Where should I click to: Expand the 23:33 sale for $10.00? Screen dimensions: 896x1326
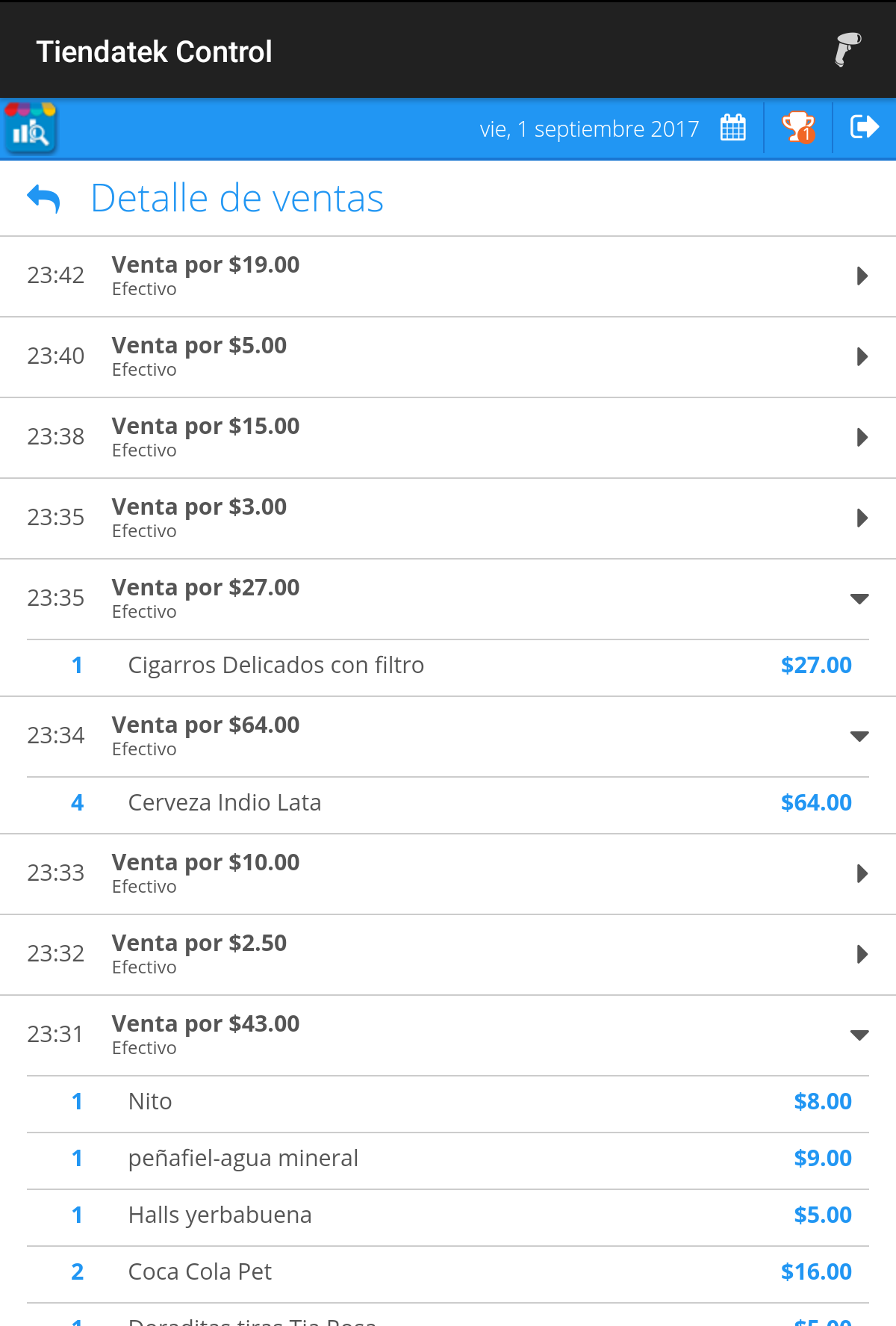(862, 874)
